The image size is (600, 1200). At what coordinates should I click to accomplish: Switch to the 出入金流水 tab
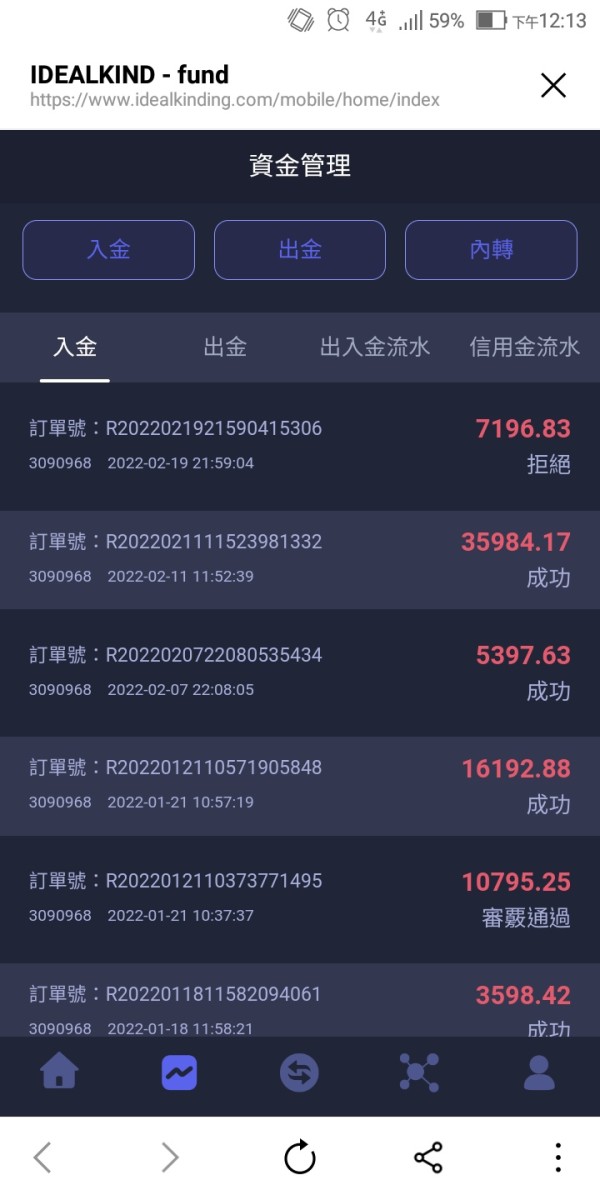pyautogui.click(x=375, y=347)
